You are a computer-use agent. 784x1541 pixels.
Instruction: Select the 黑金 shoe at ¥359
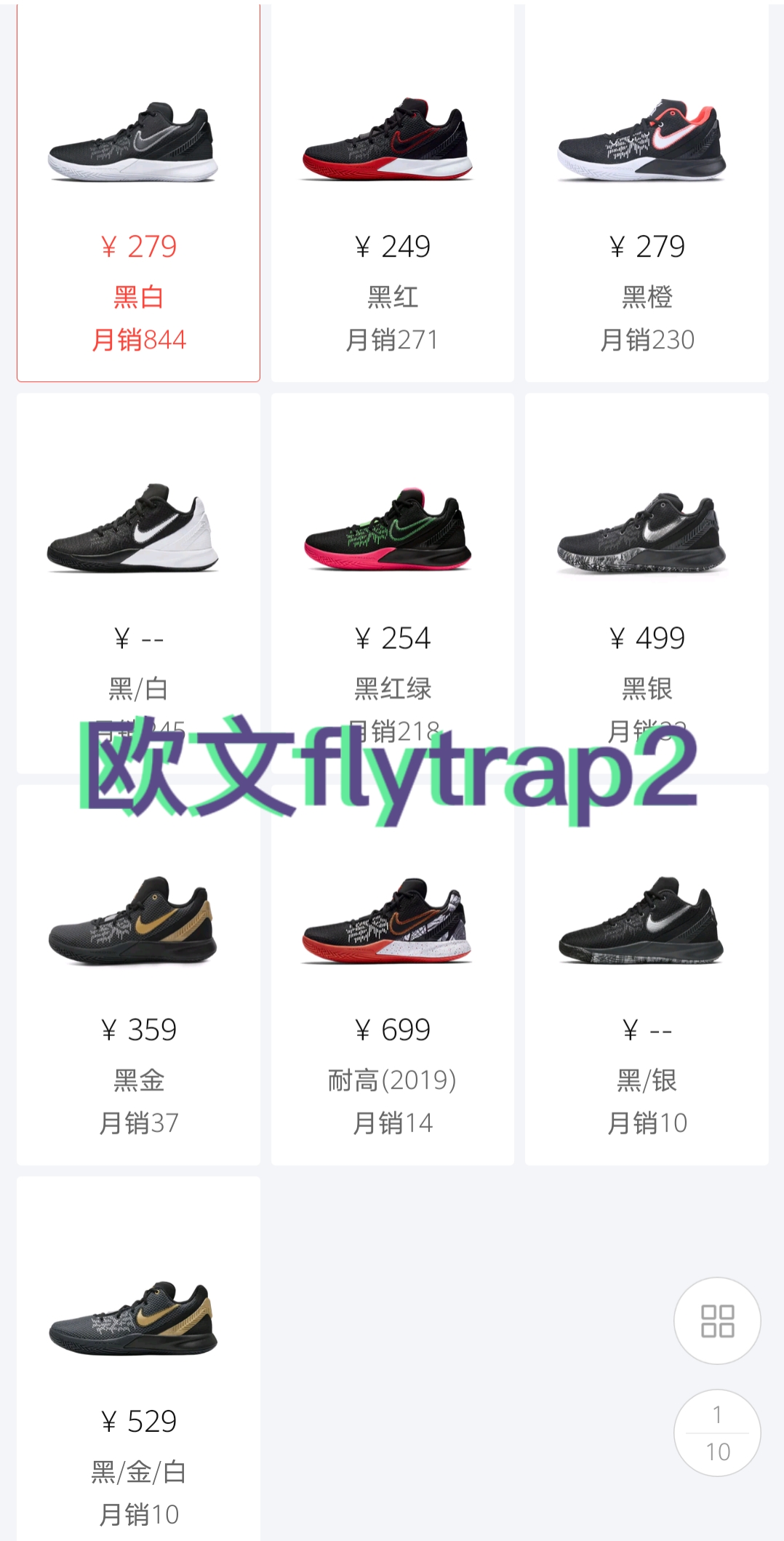(x=138, y=975)
